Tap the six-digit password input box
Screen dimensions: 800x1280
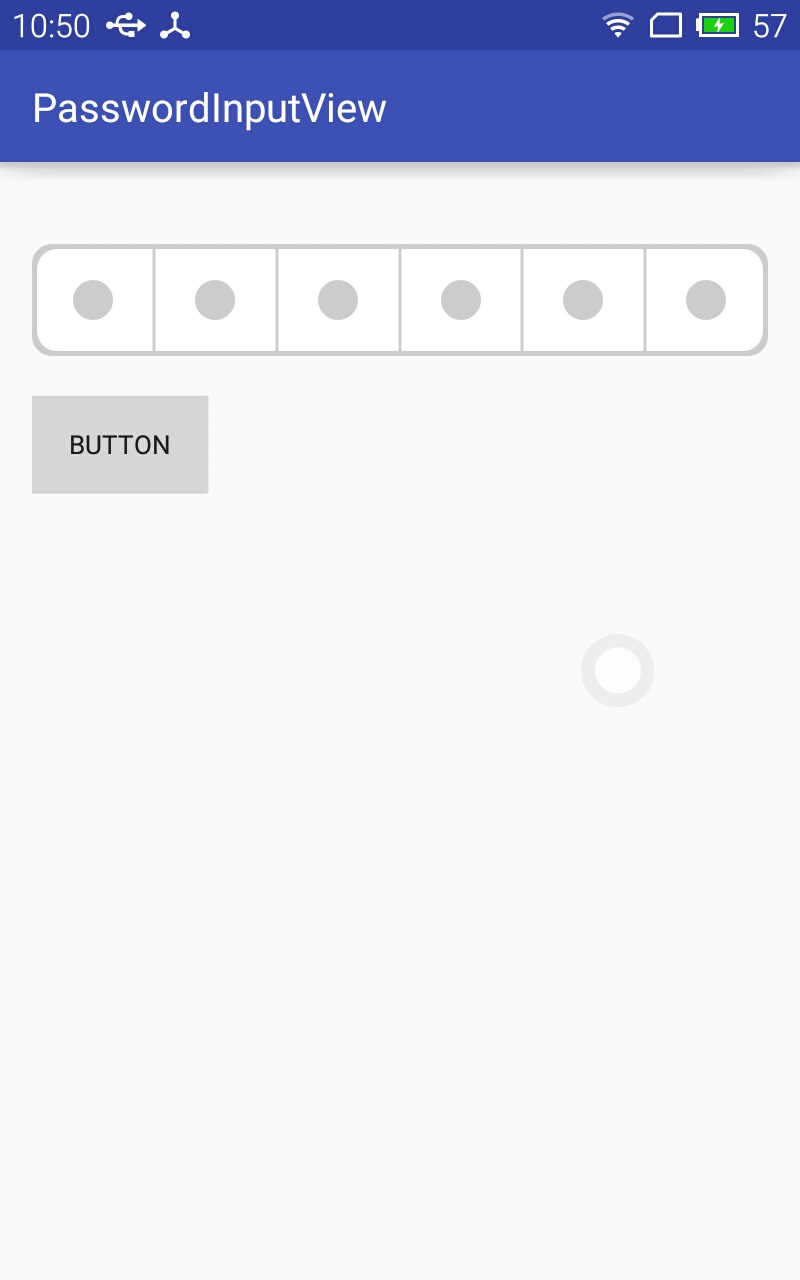pos(400,300)
